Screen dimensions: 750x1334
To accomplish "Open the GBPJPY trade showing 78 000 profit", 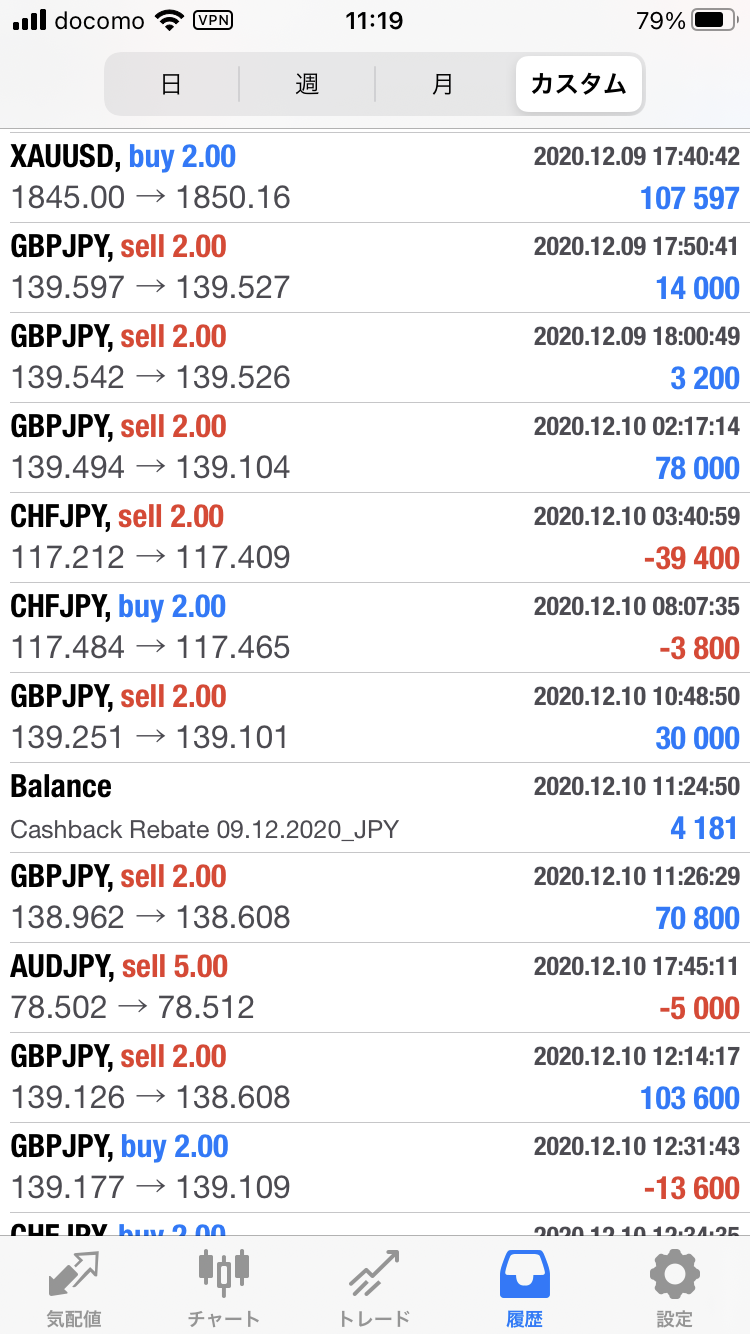I will click(375, 447).
